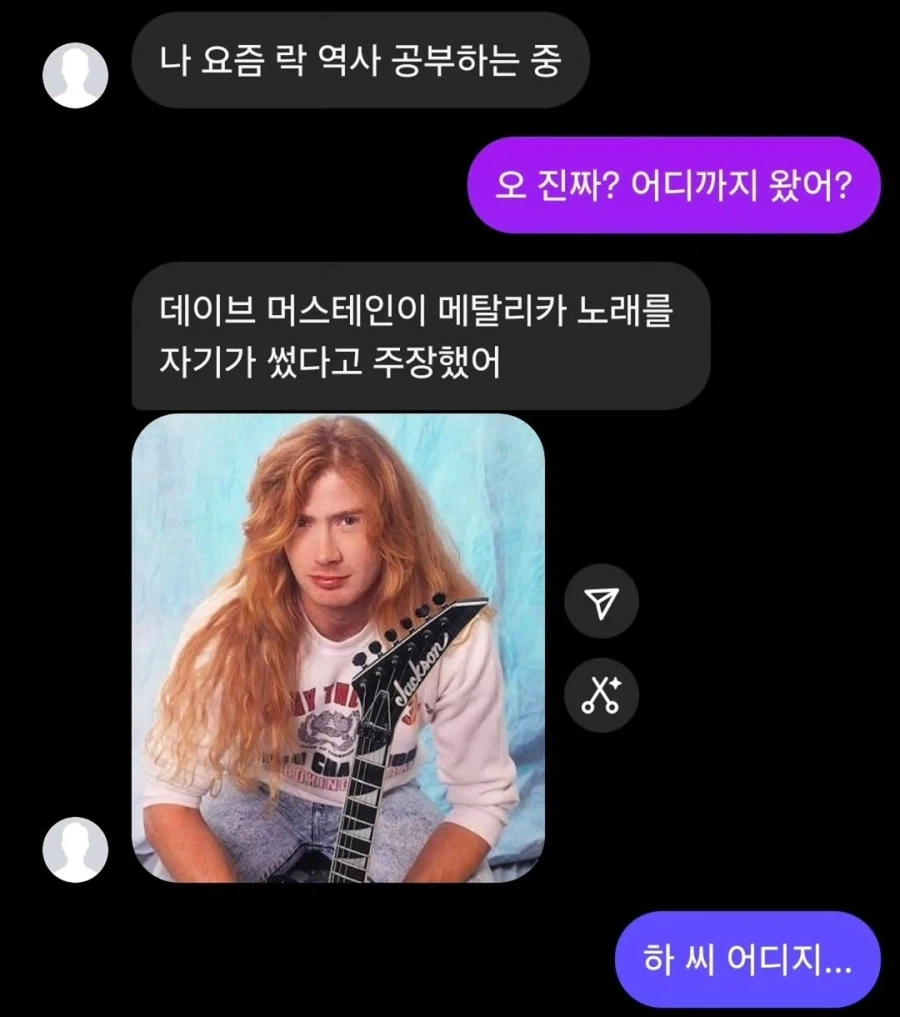Viewport: 900px width, 1017px height.
Task: Tap the remix scissors button for this photo
Action: [601, 693]
